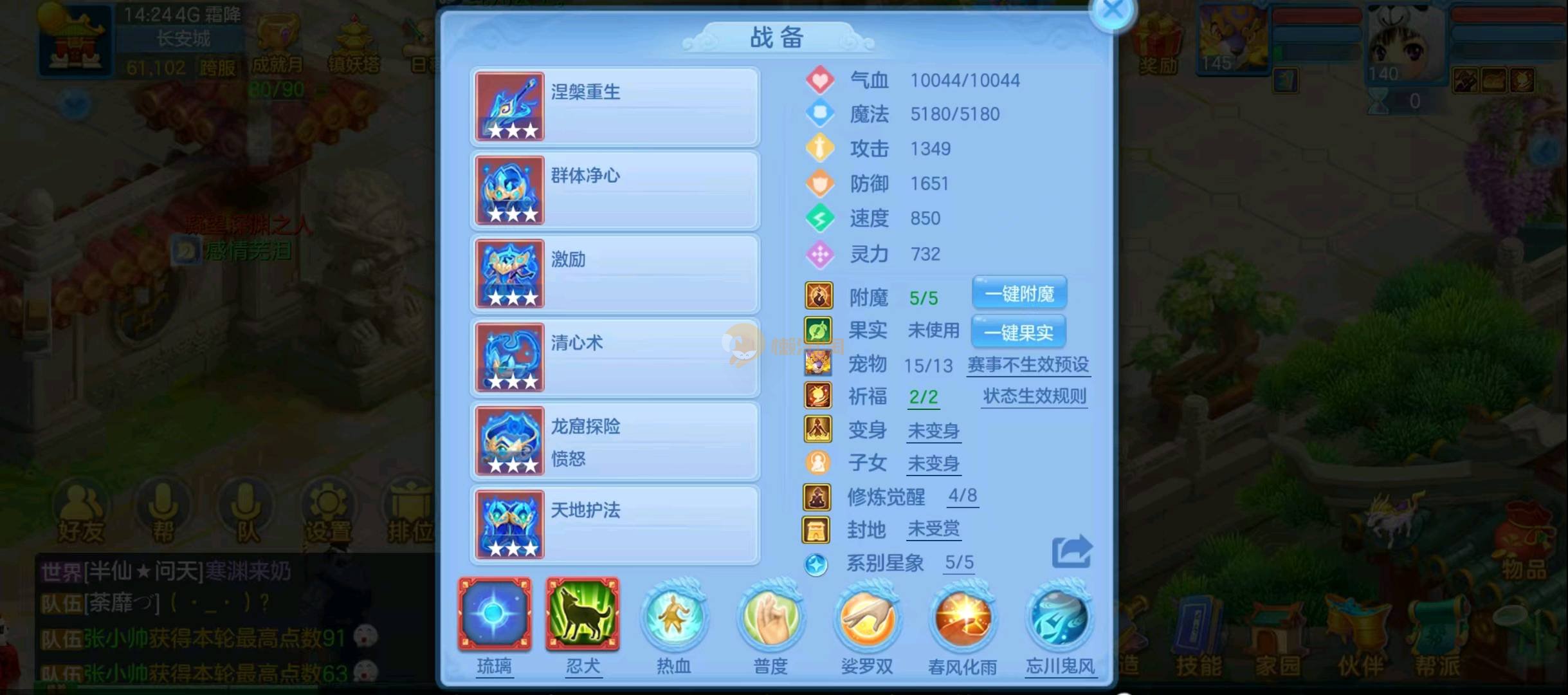1568x695 pixels.
Task: Select the 群体净心 equipment row
Action: (615, 190)
